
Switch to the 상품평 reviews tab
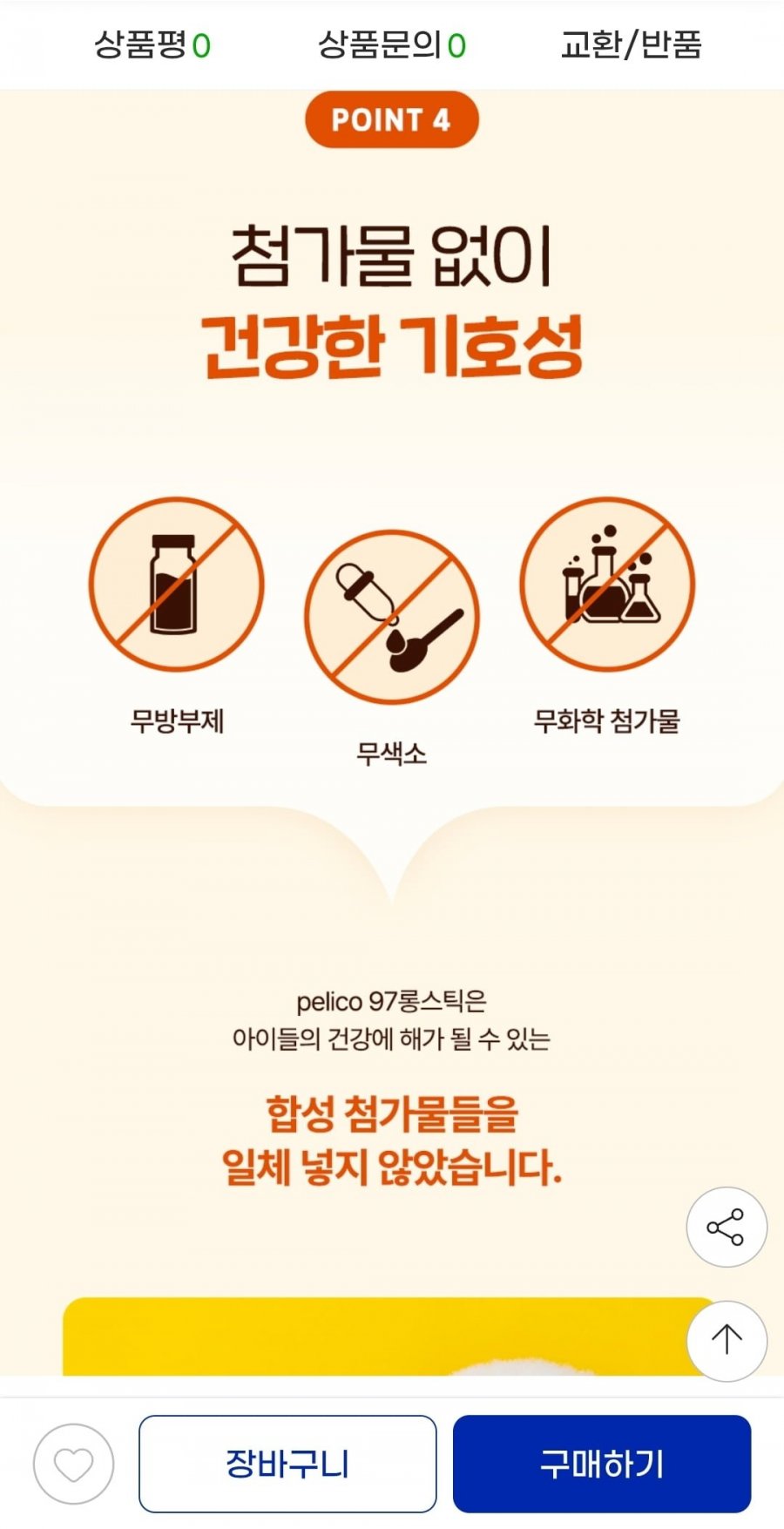tap(152, 44)
